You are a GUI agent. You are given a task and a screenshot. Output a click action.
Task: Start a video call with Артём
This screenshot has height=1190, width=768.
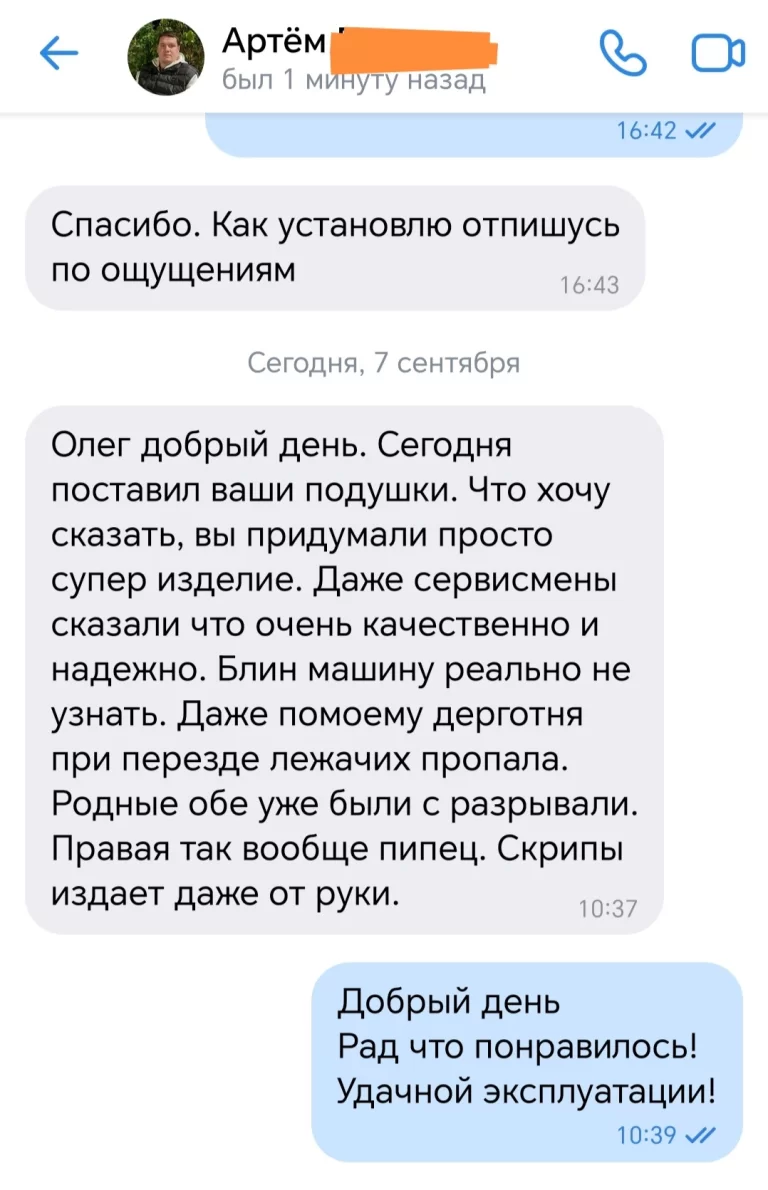718,55
